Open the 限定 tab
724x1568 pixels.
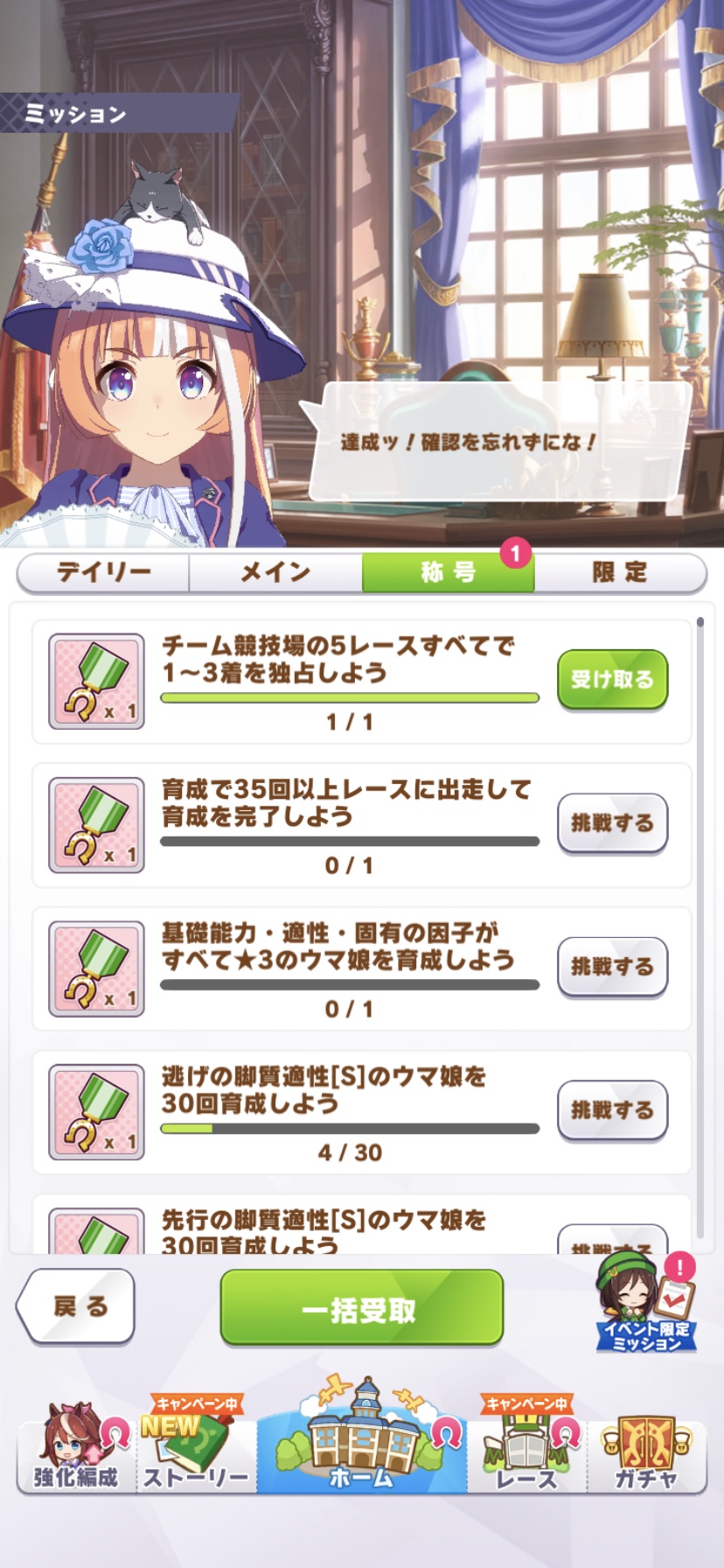(x=620, y=572)
